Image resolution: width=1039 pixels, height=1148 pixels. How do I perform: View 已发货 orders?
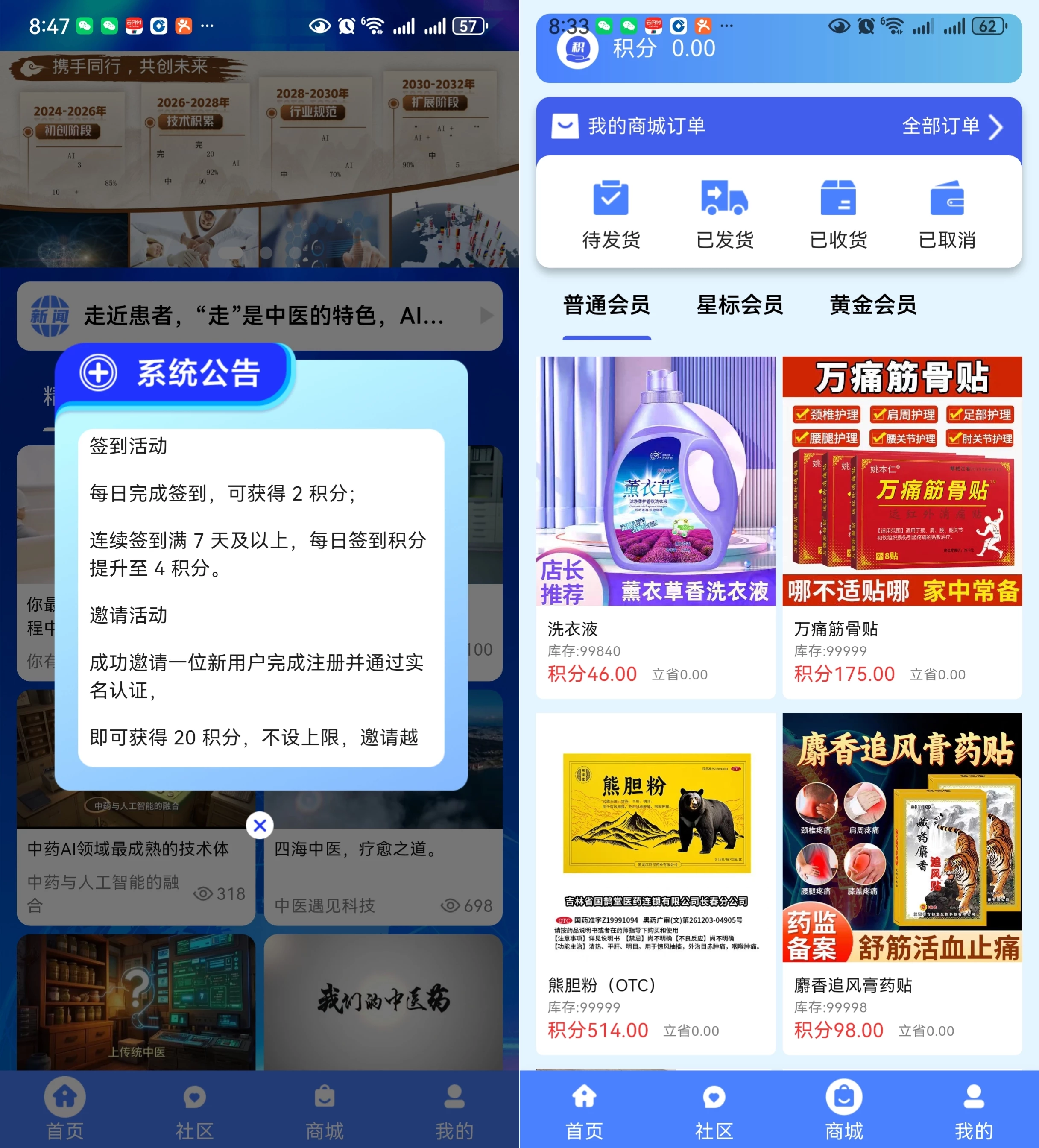click(724, 215)
